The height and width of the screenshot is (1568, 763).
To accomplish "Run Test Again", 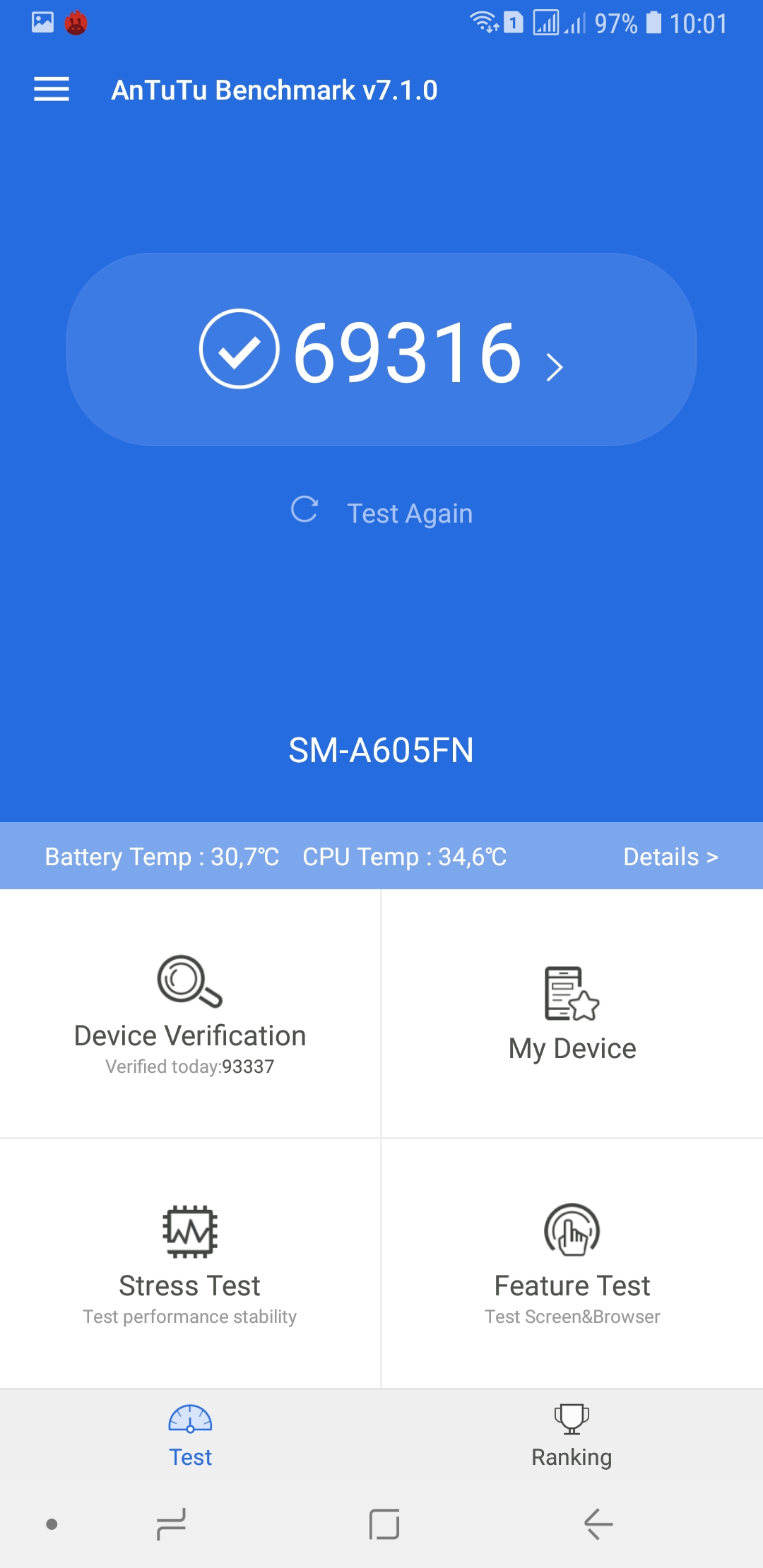I will (x=381, y=512).
